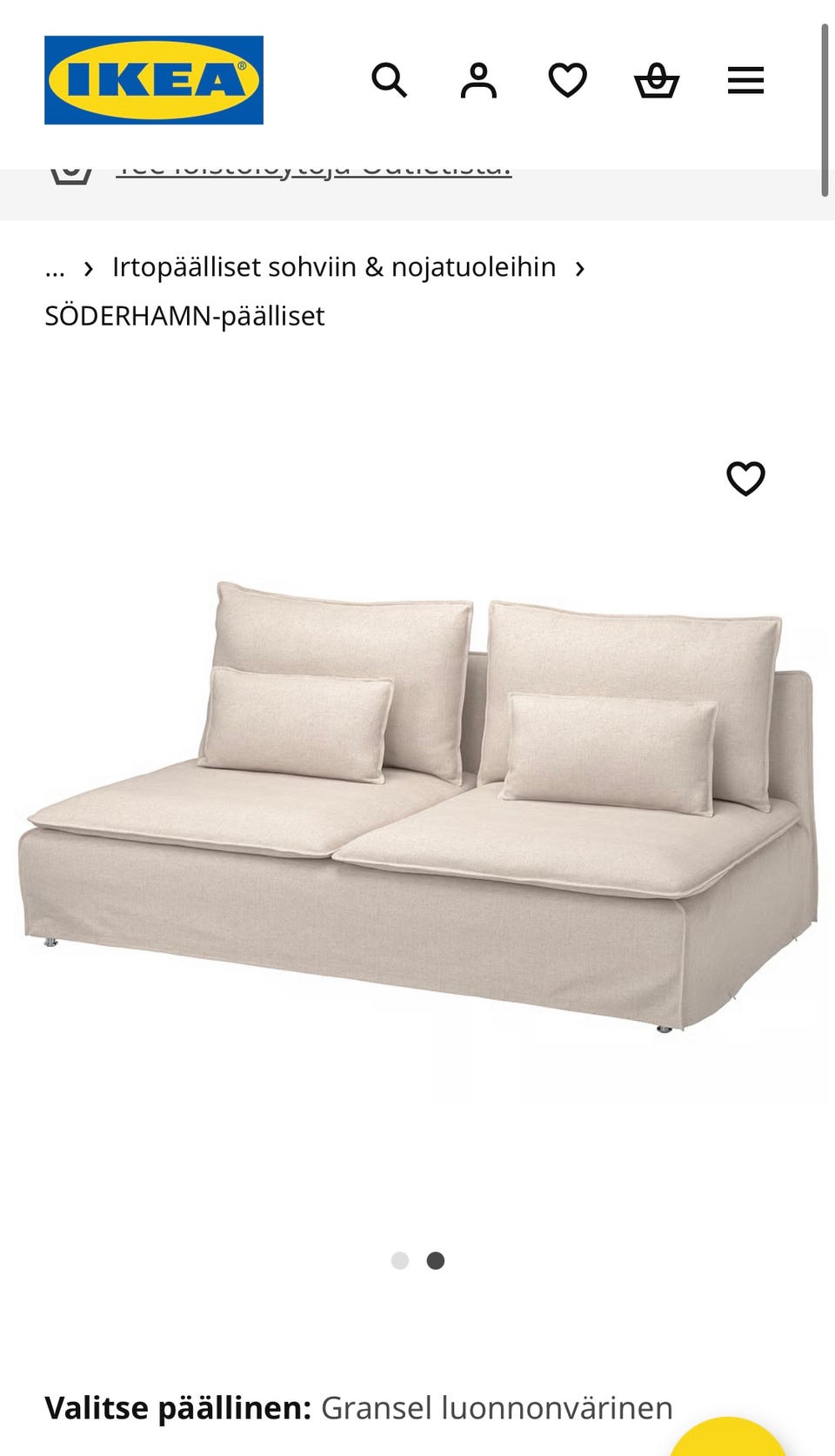Open the shopping basket

657,81
